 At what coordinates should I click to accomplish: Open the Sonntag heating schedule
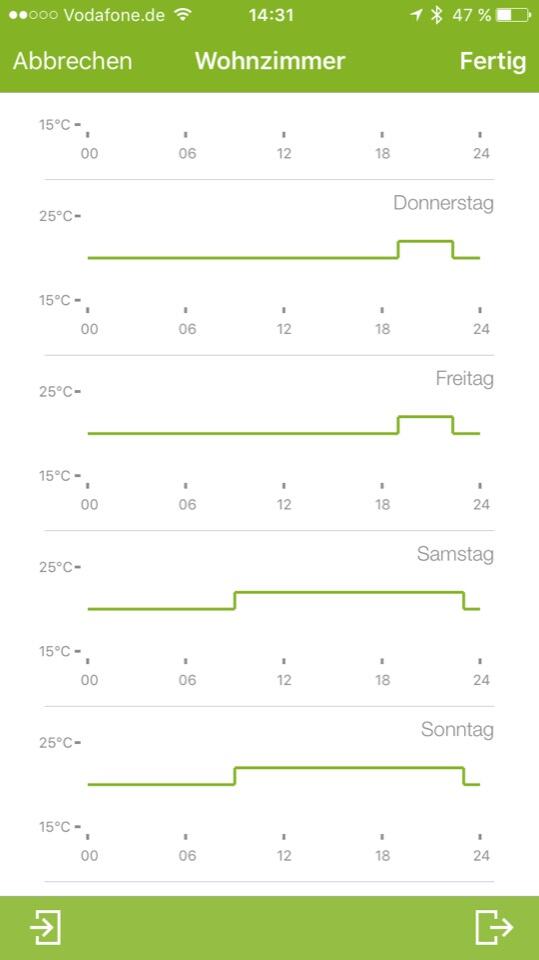[x=270, y=794]
